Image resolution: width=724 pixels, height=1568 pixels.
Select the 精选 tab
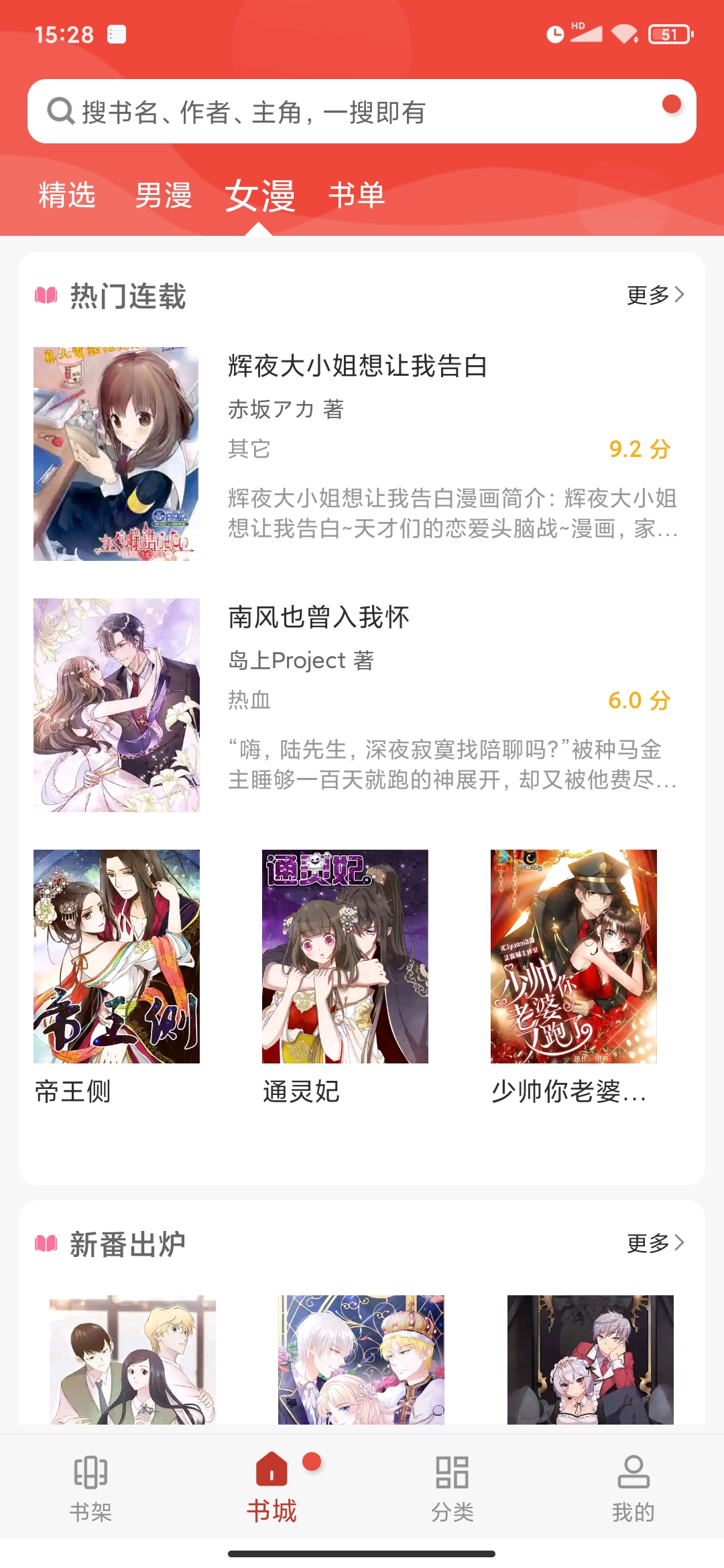[66, 196]
